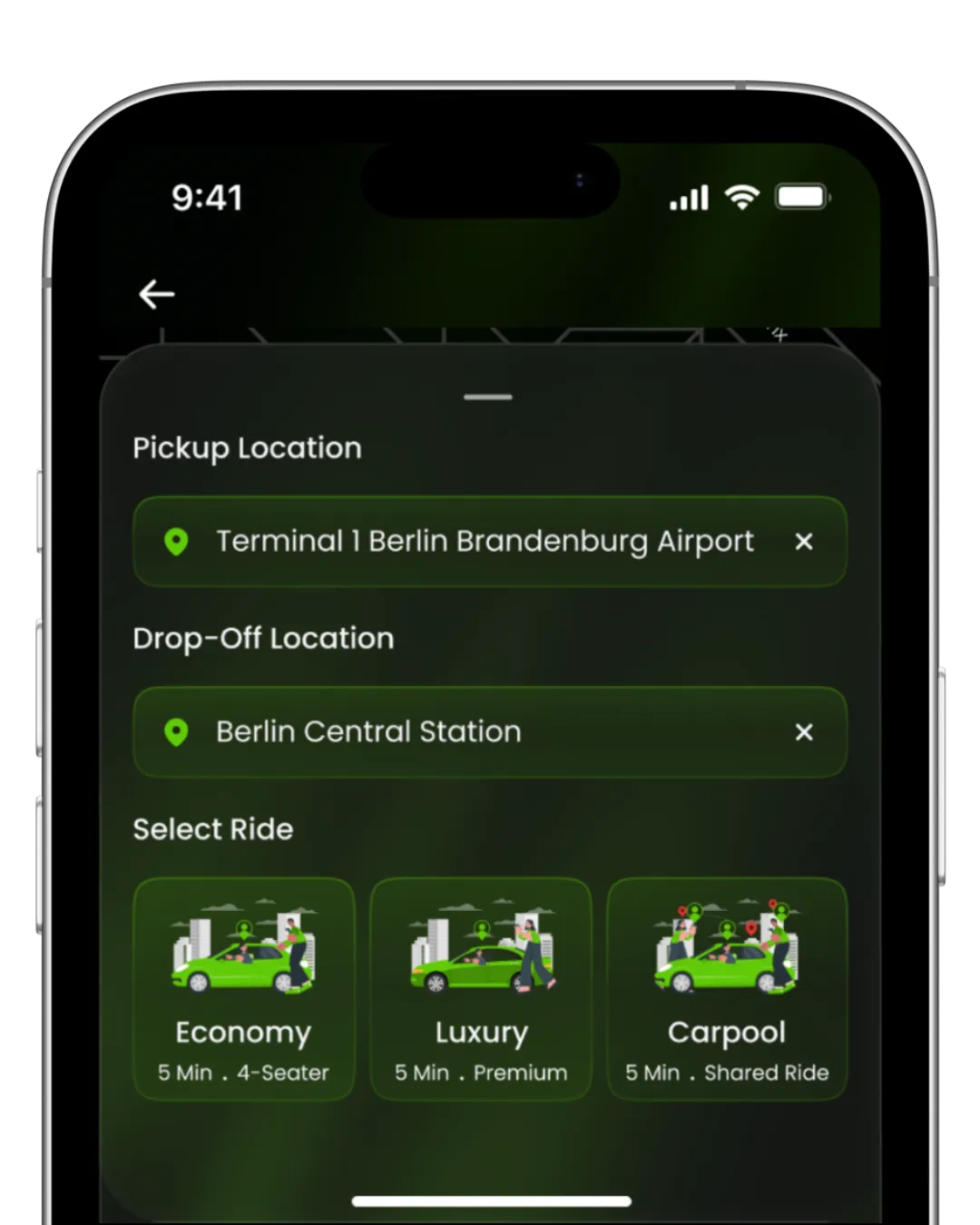Go back with the arrow icon
Screen dimensions: 980x1225
[x=156, y=294]
